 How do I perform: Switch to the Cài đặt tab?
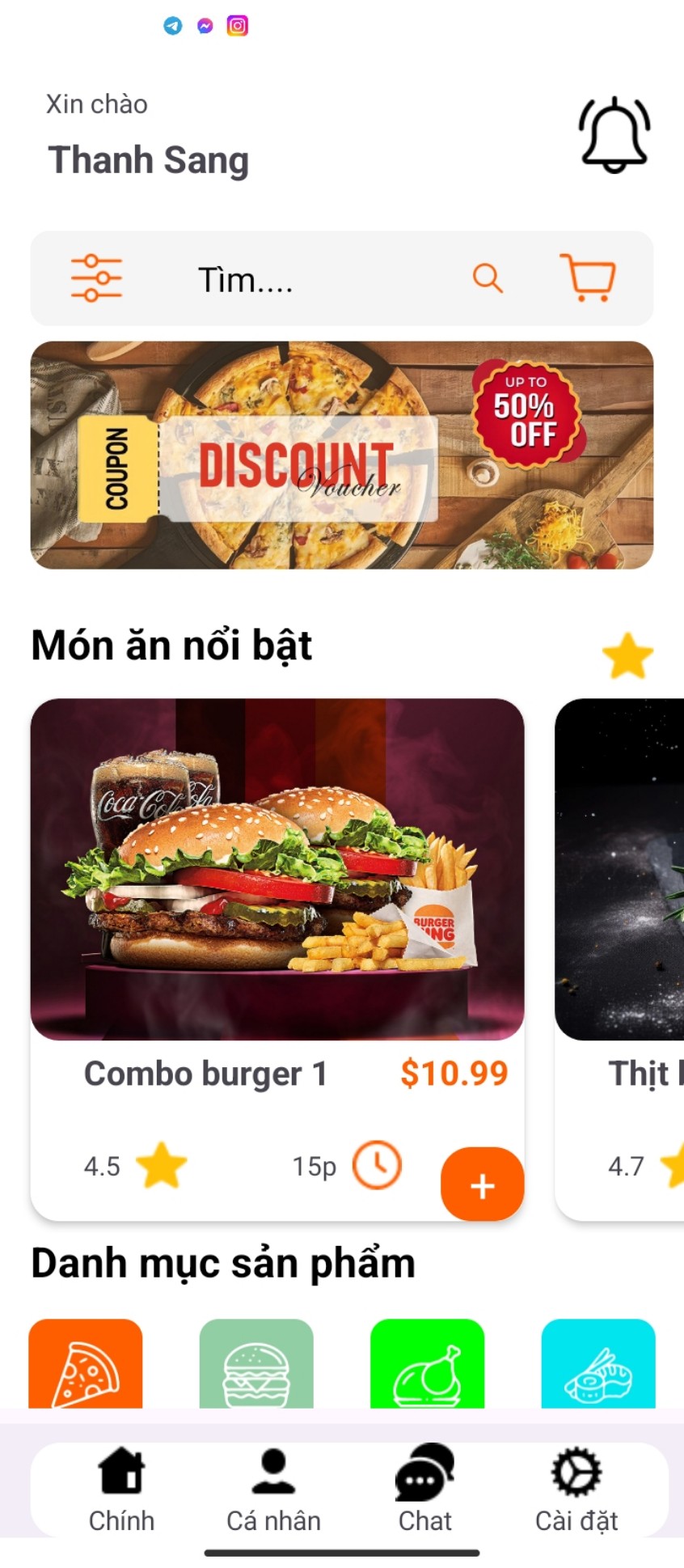(x=576, y=1490)
